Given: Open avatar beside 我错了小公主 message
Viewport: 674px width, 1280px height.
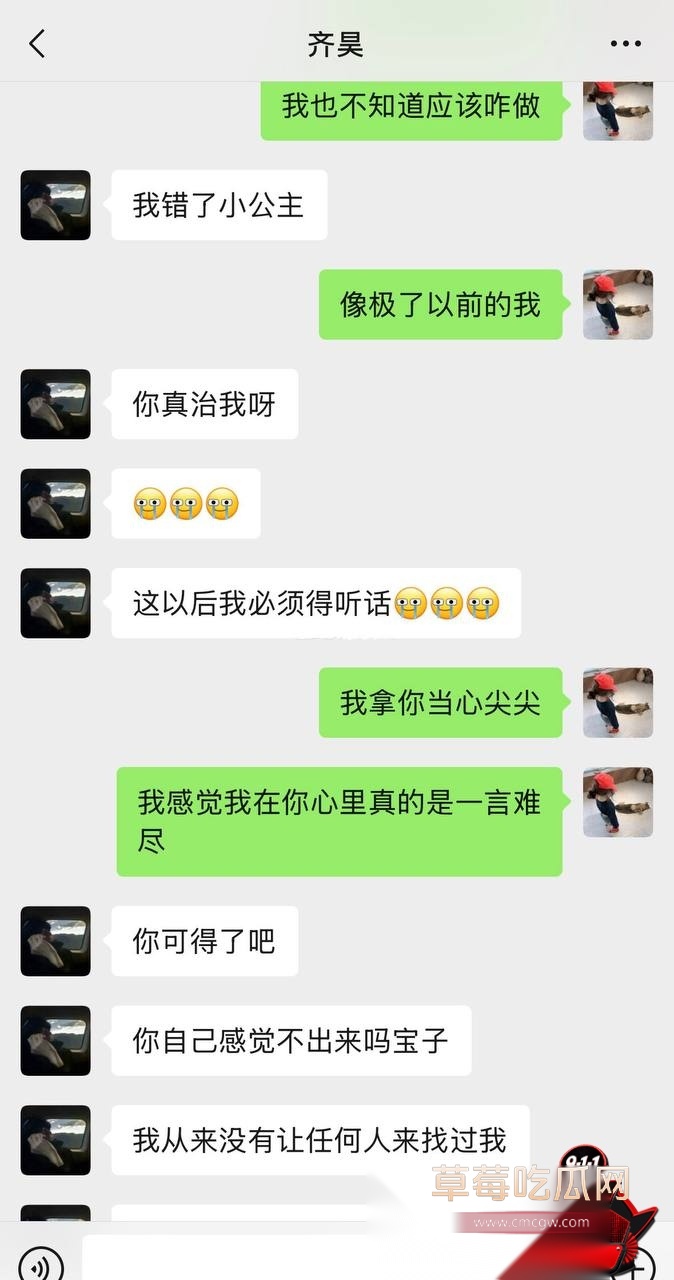Looking at the screenshot, I should pos(56,205).
